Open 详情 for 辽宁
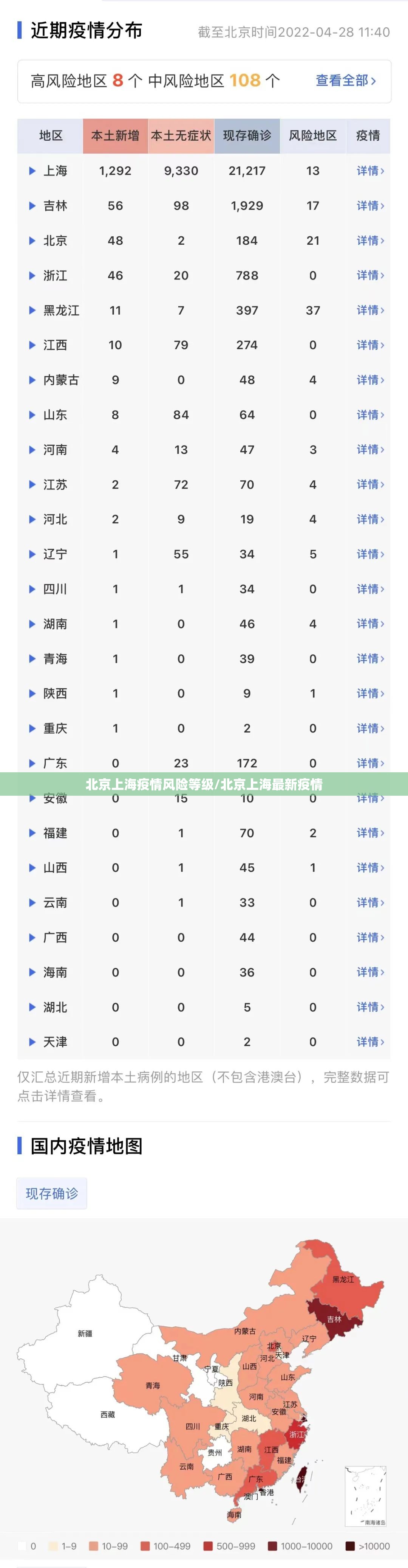This screenshot has width=408, height=1568. coord(370,554)
